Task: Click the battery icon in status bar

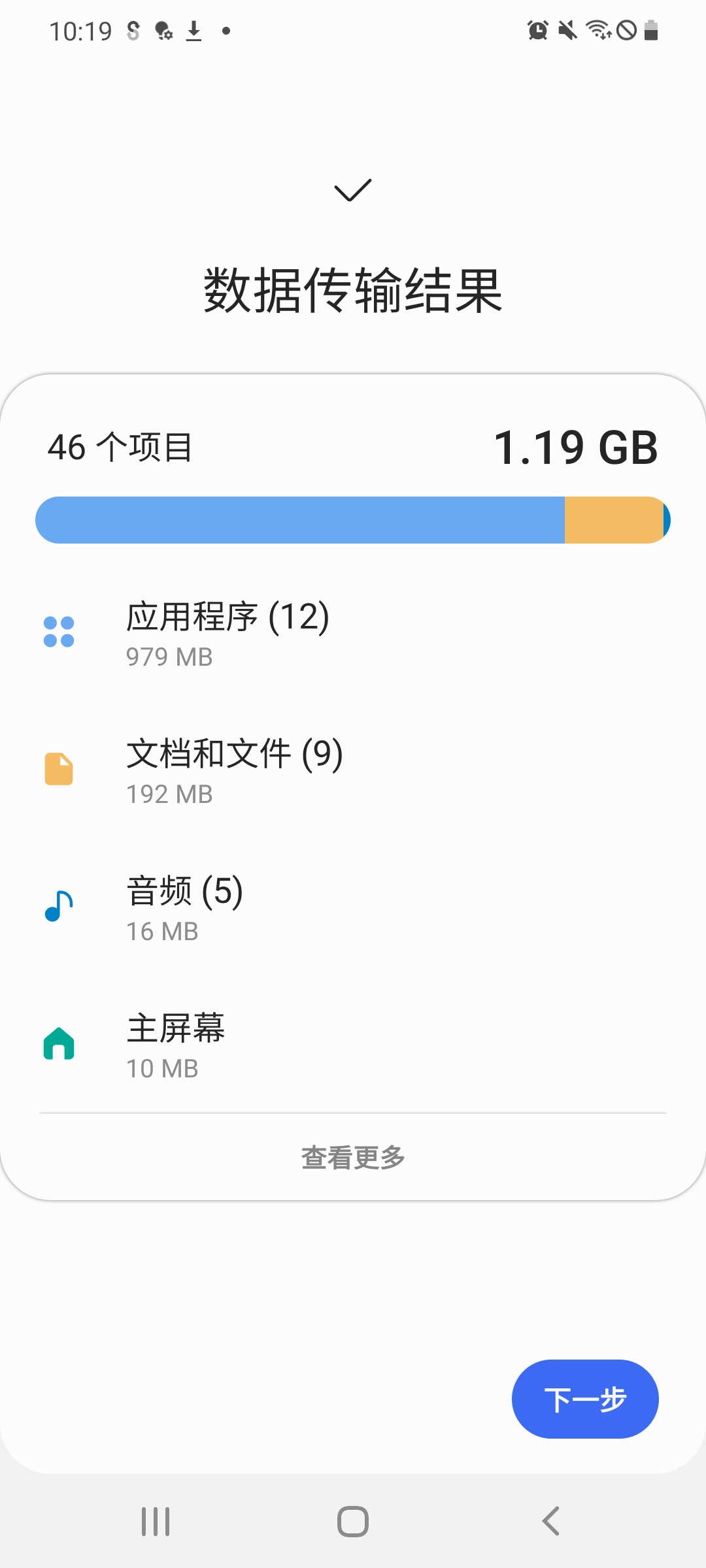Action: pyautogui.click(x=650, y=31)
